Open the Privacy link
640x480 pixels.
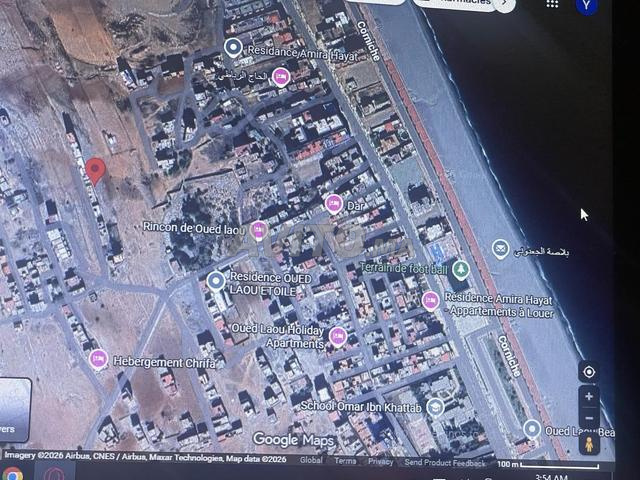[380, 462]
